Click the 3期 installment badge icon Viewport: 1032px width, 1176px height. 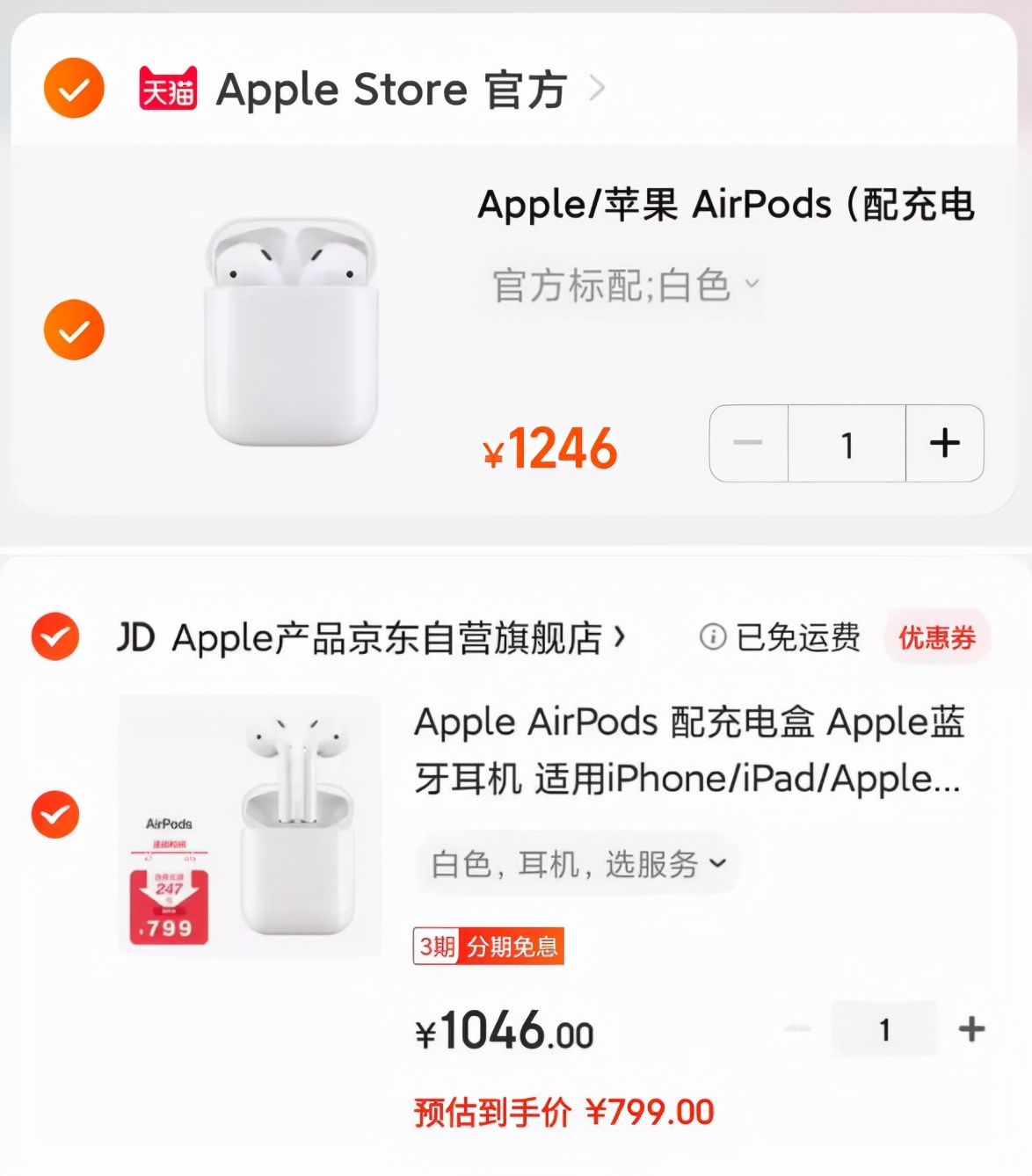tap(435, 948)
